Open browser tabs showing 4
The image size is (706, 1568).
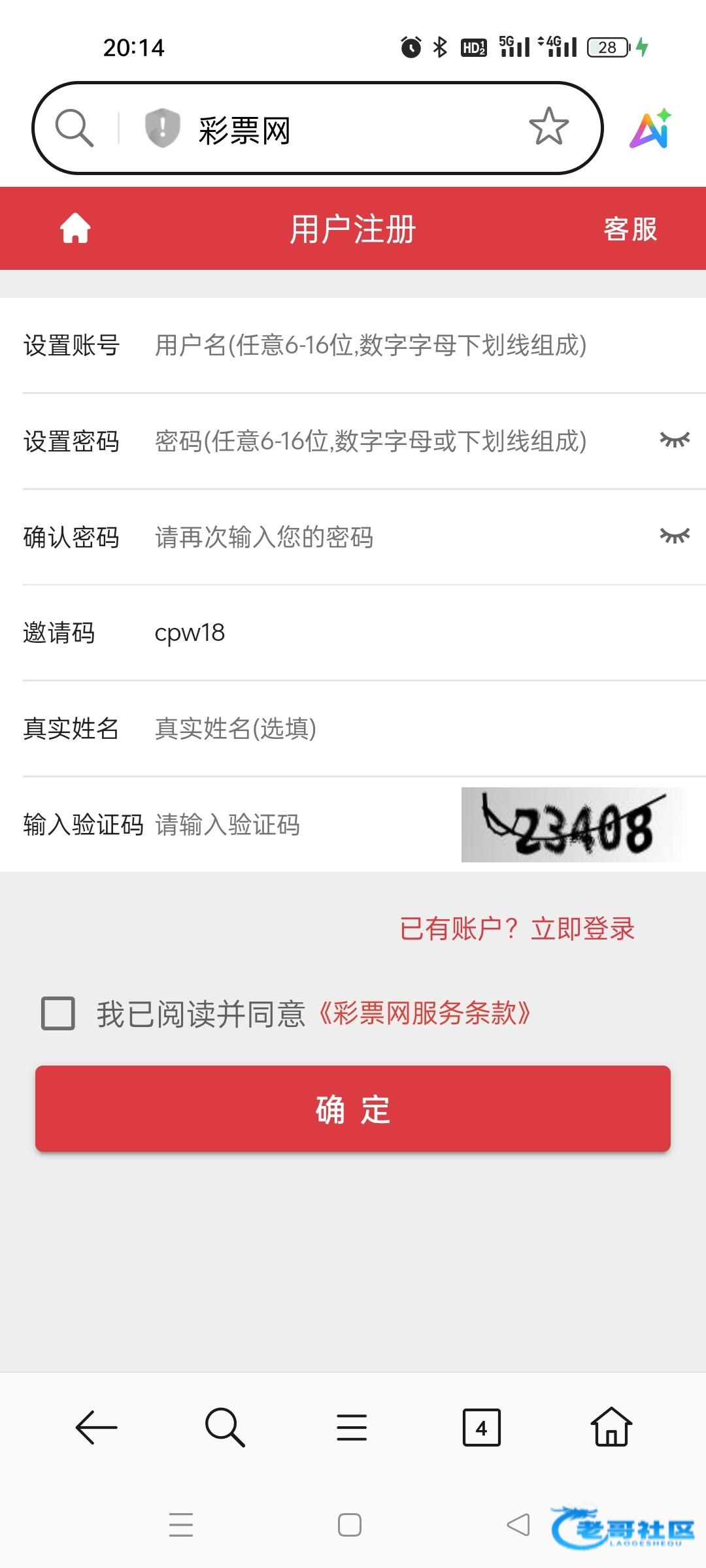click(481, 1428)
